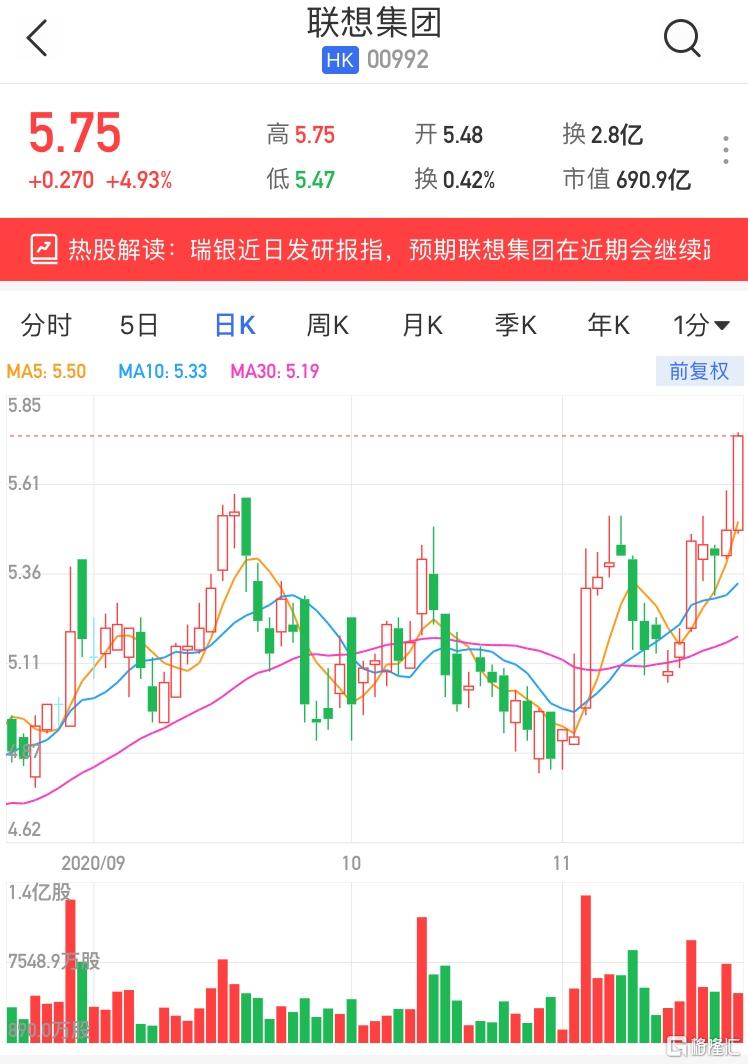Go back using the top-left arrow
Screen dimensions: 748x1064
point(37,39)
